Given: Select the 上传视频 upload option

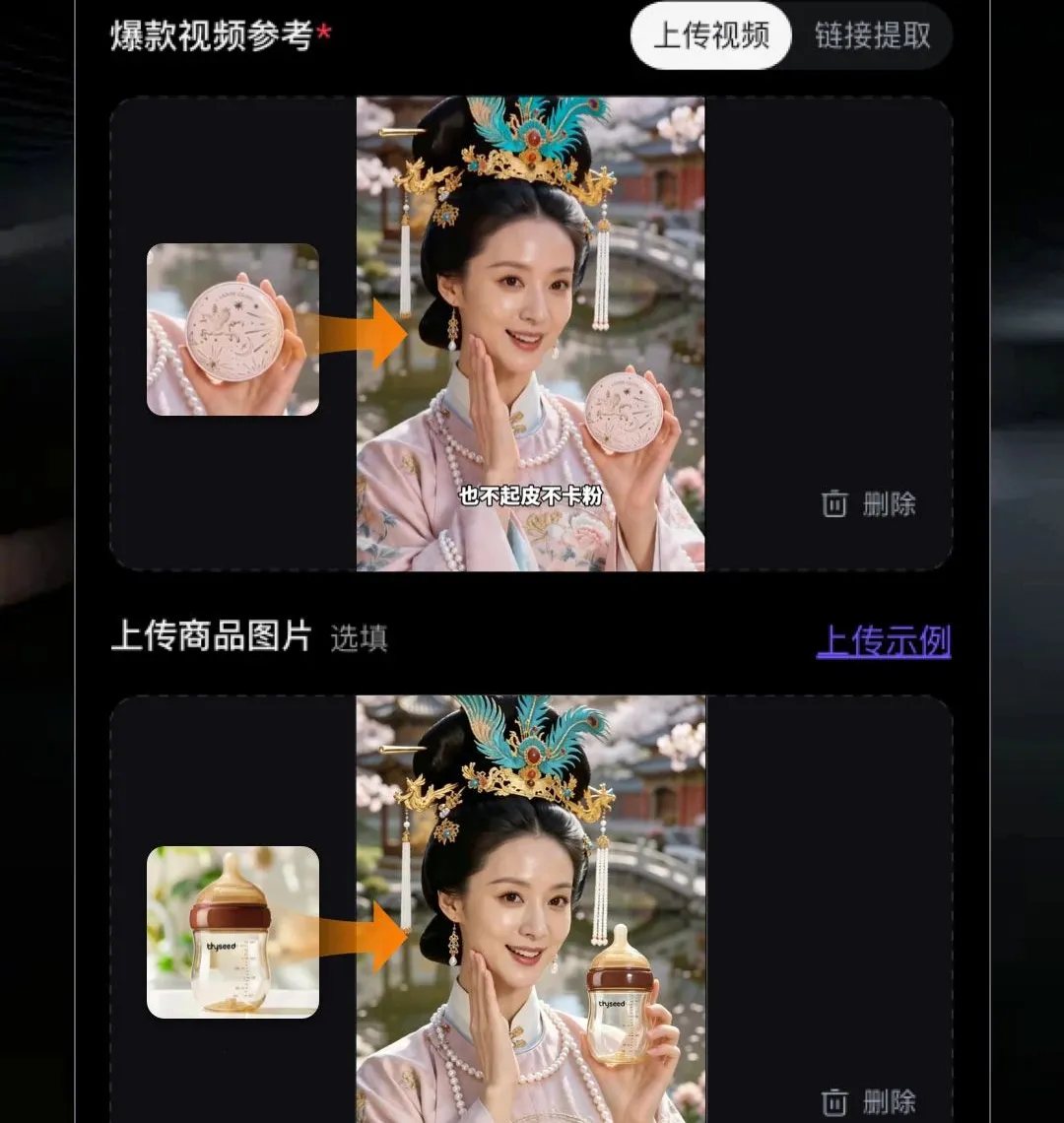Looking at the screenshot, I should (710, 35).
